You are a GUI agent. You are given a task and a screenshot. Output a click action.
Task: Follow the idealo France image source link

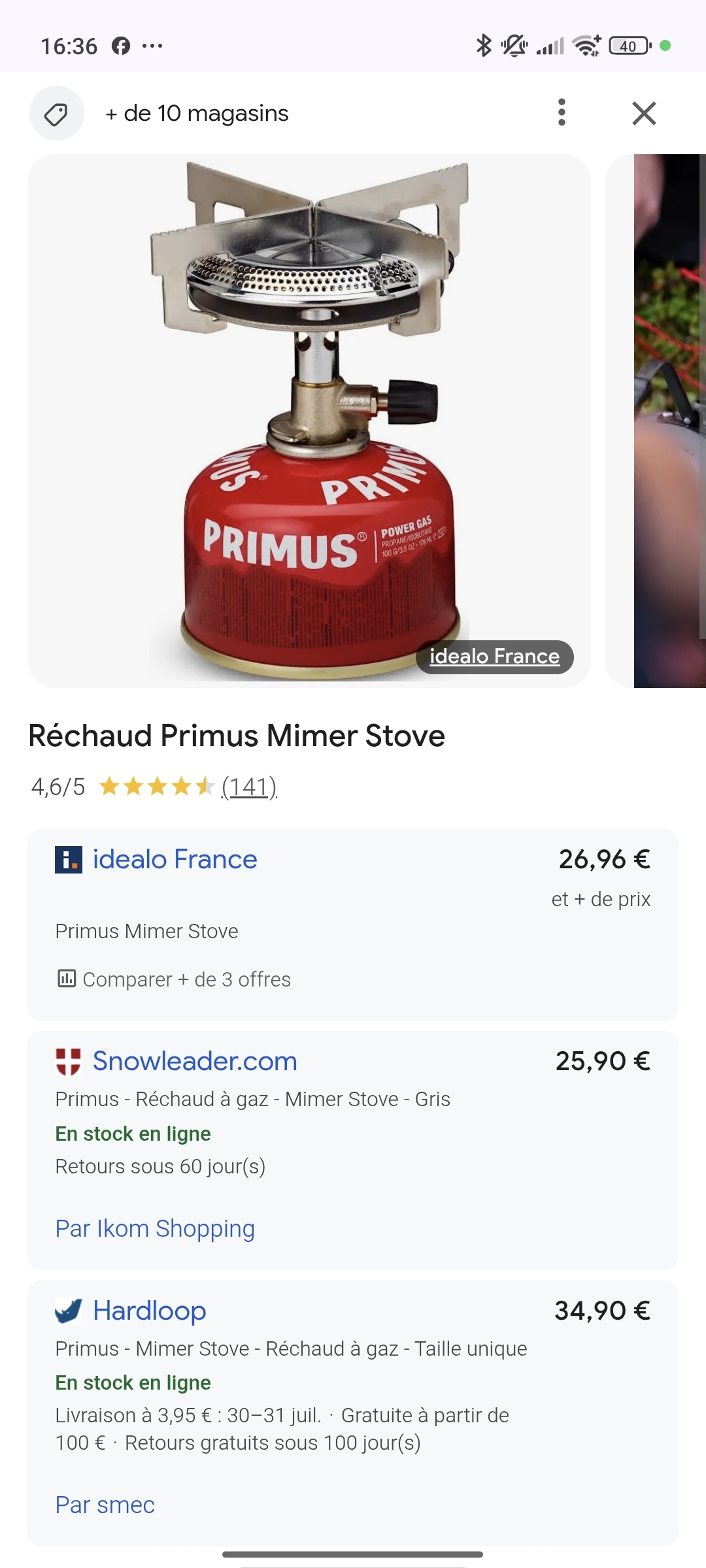(494, 657)
